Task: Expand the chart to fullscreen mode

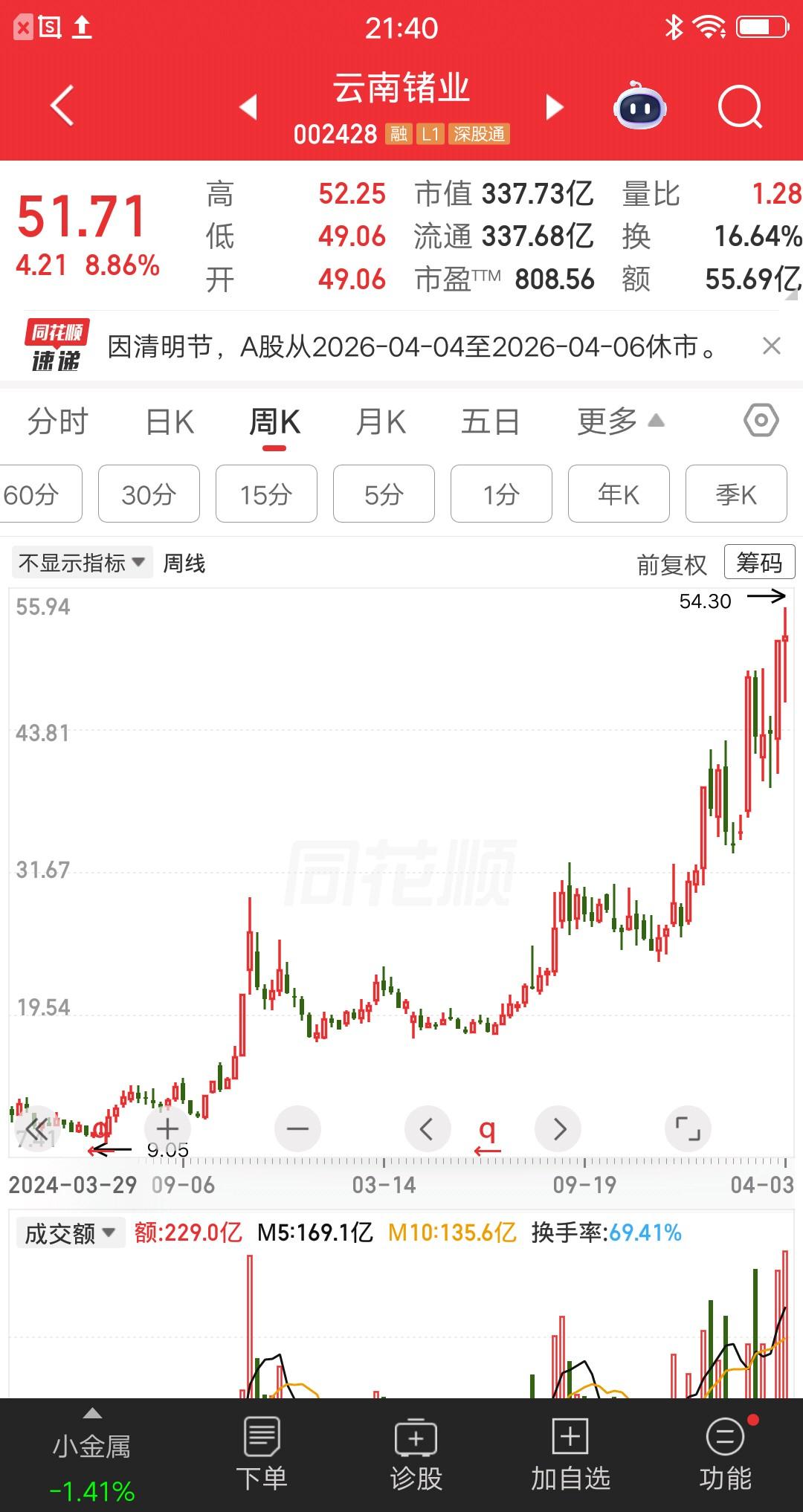Action: 688,1128
